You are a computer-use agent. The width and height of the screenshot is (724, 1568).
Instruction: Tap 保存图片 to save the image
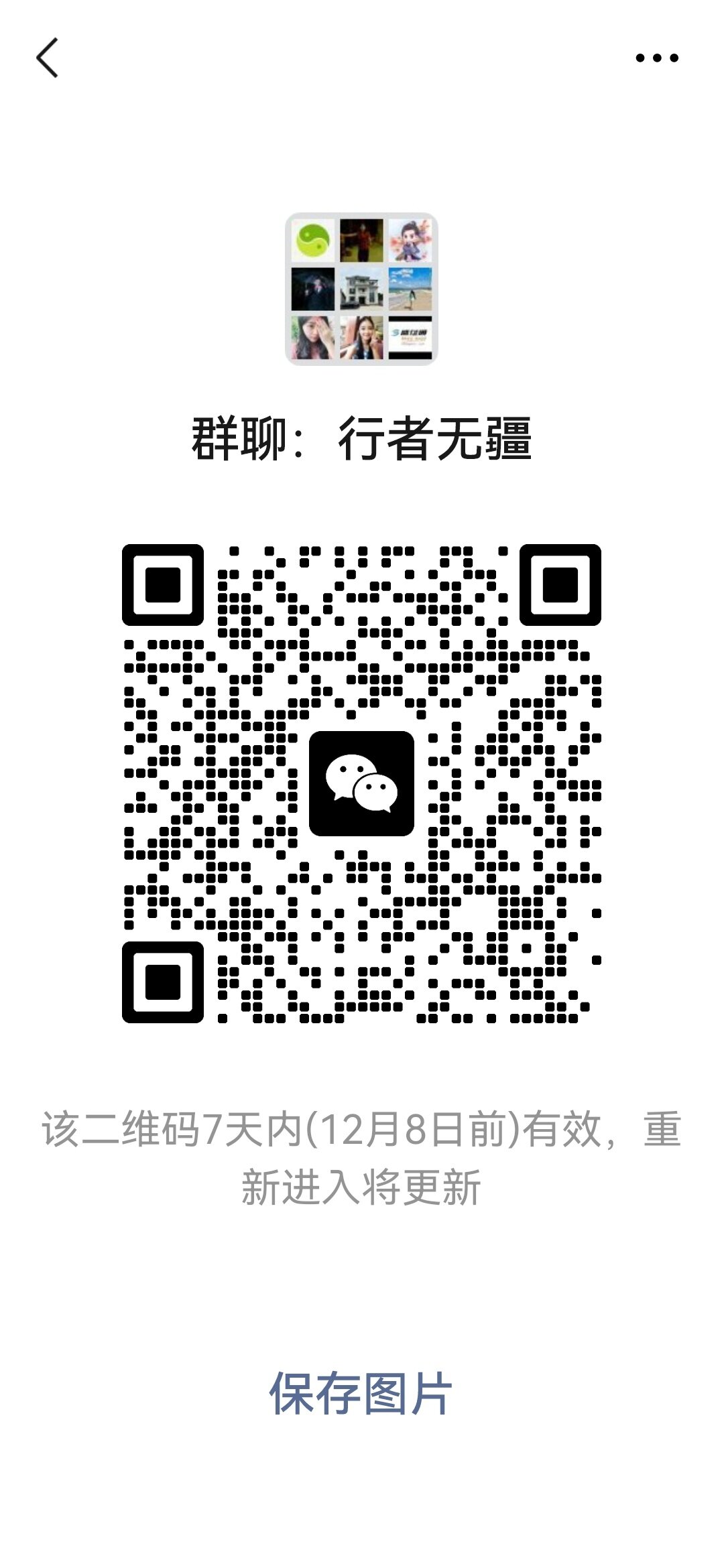(361, 1393)
